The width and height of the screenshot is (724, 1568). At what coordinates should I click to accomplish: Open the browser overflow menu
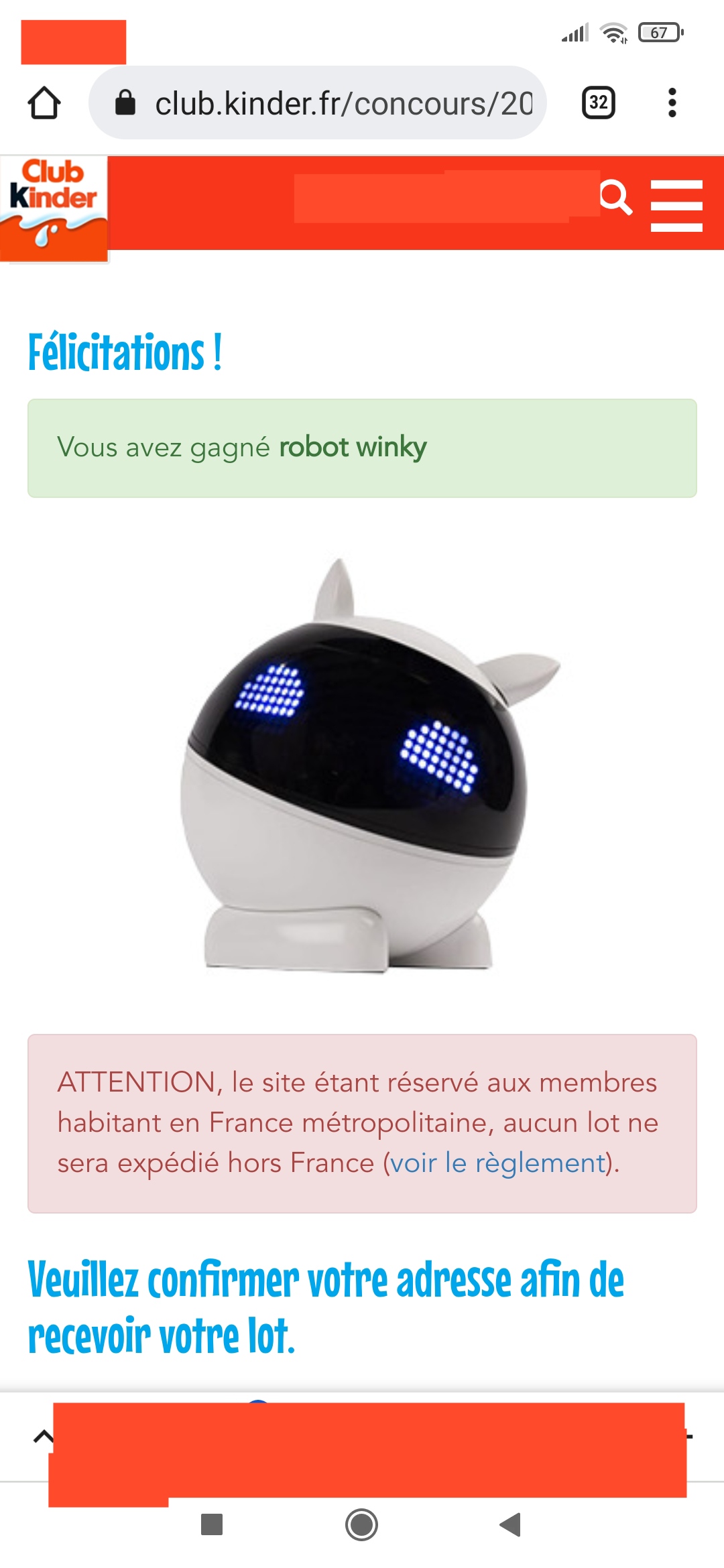click(672, 103)
